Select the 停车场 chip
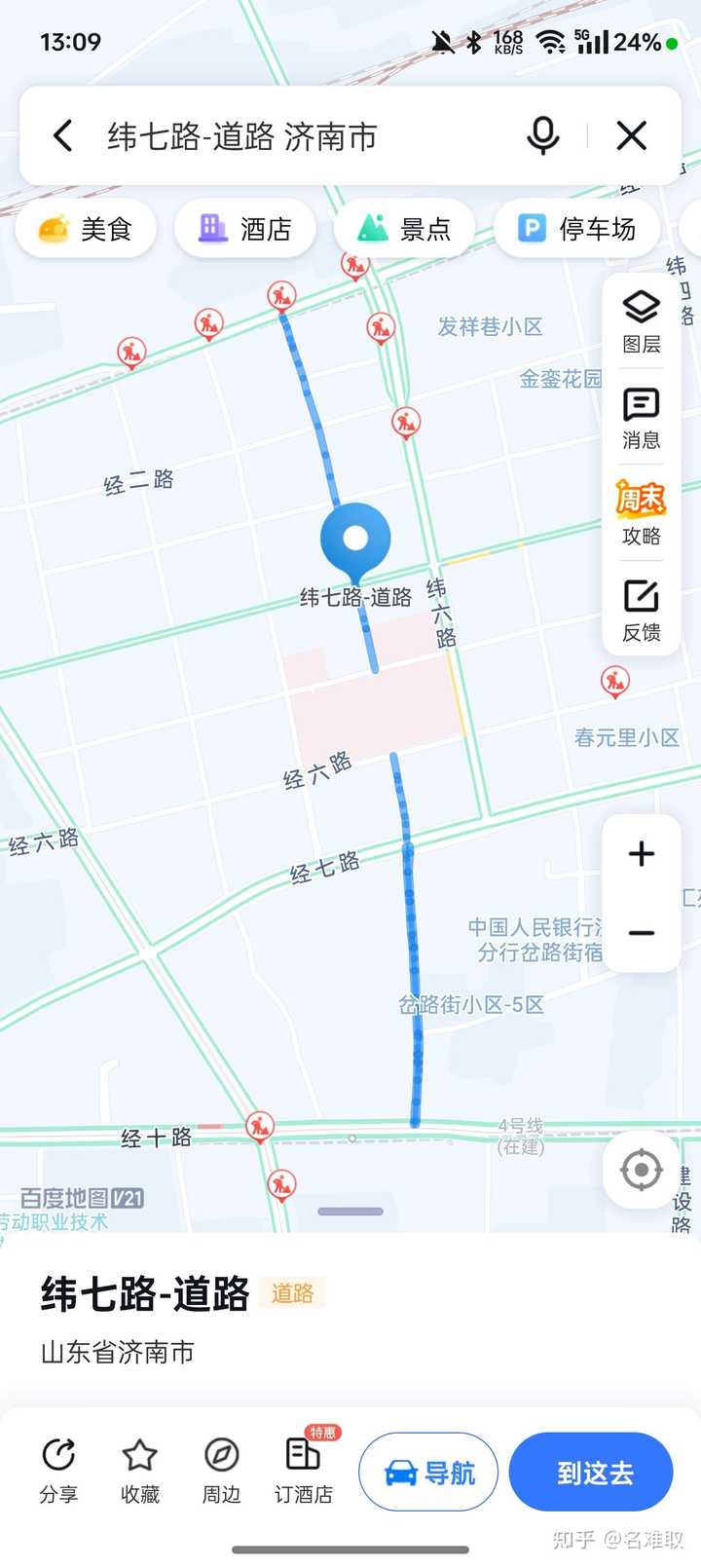Image resolution: width=701 pixels, height=1568 pixels. (x=577, y=230)
